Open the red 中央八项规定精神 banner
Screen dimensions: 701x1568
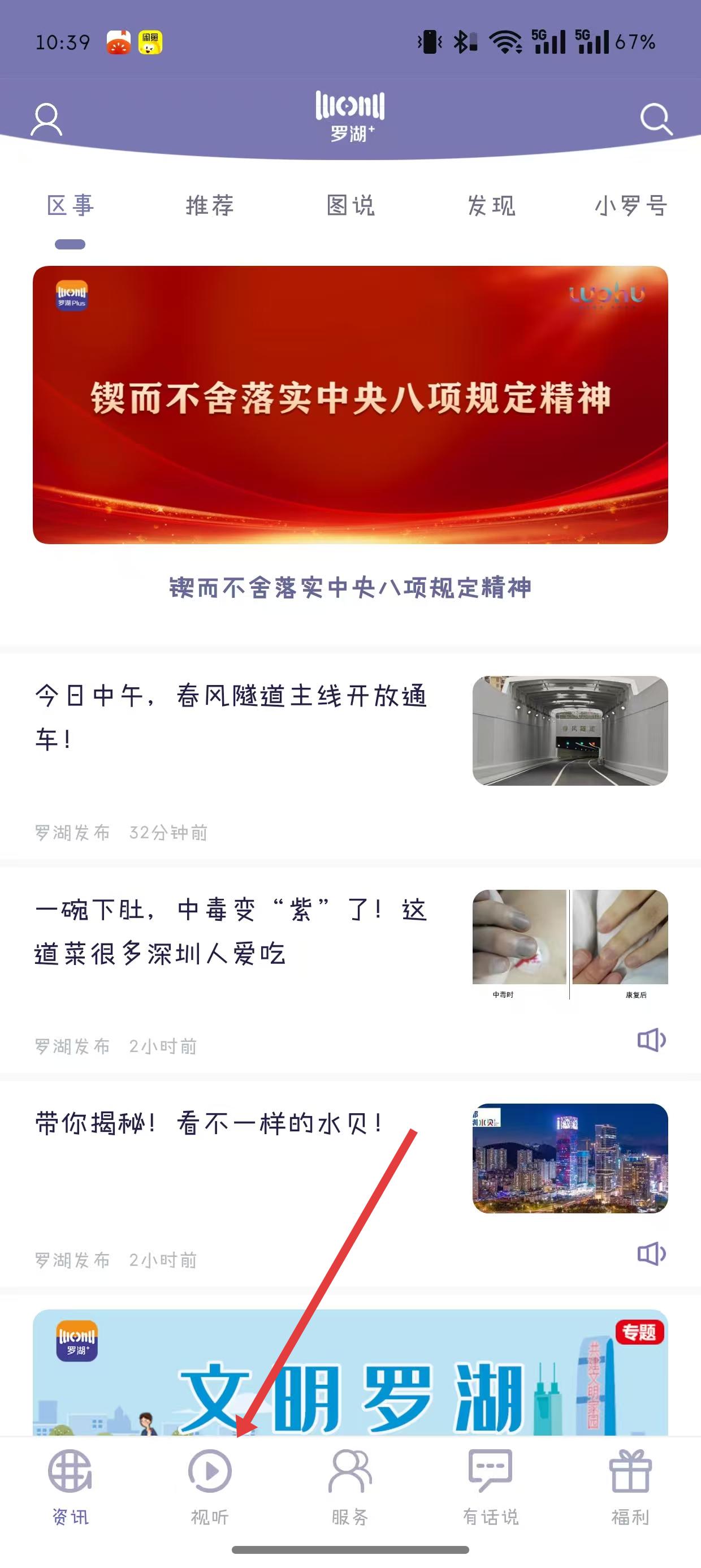350,405
